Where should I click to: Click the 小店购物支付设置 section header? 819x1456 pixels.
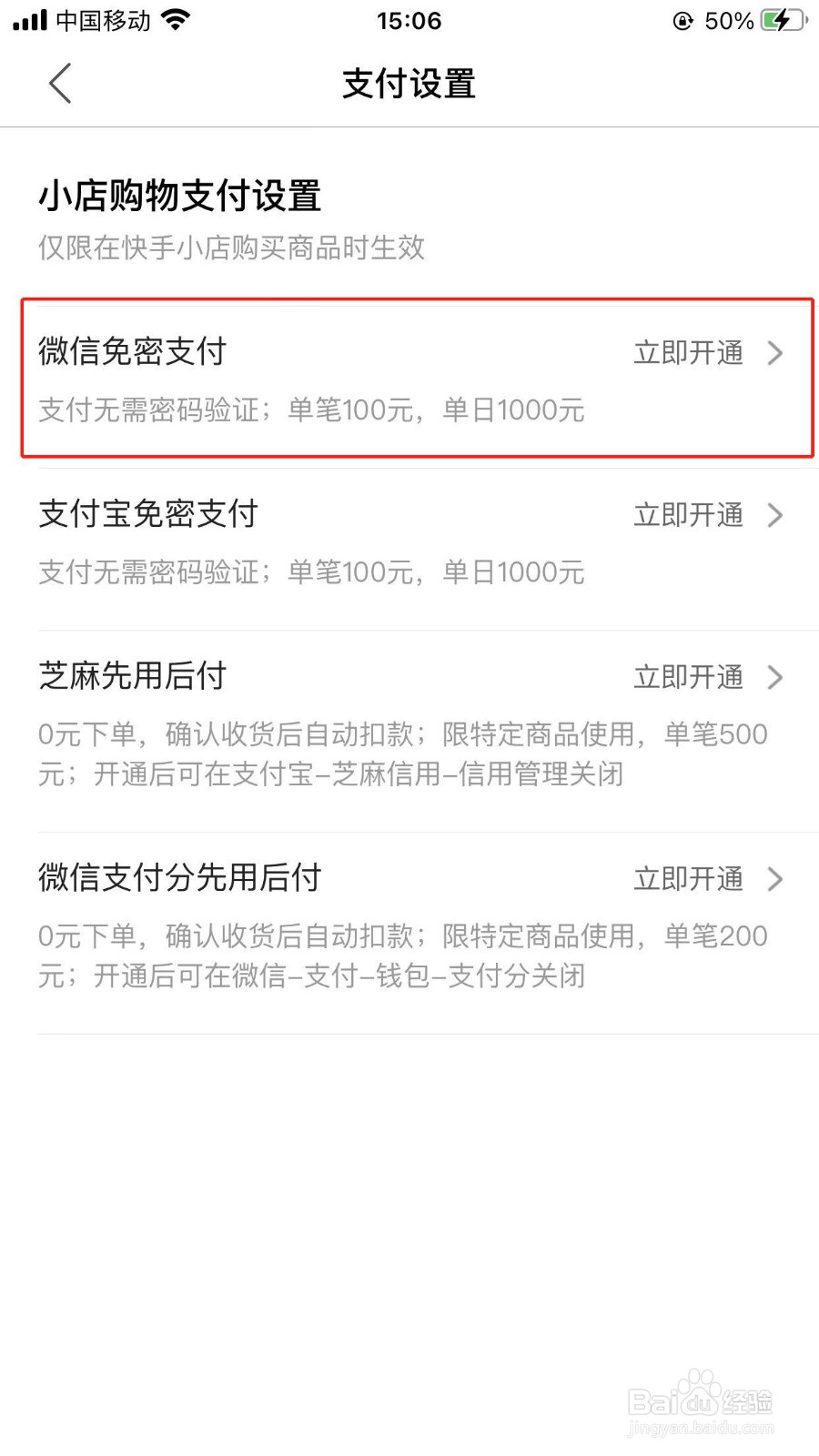pyautogui.click(x=179, y=195)
